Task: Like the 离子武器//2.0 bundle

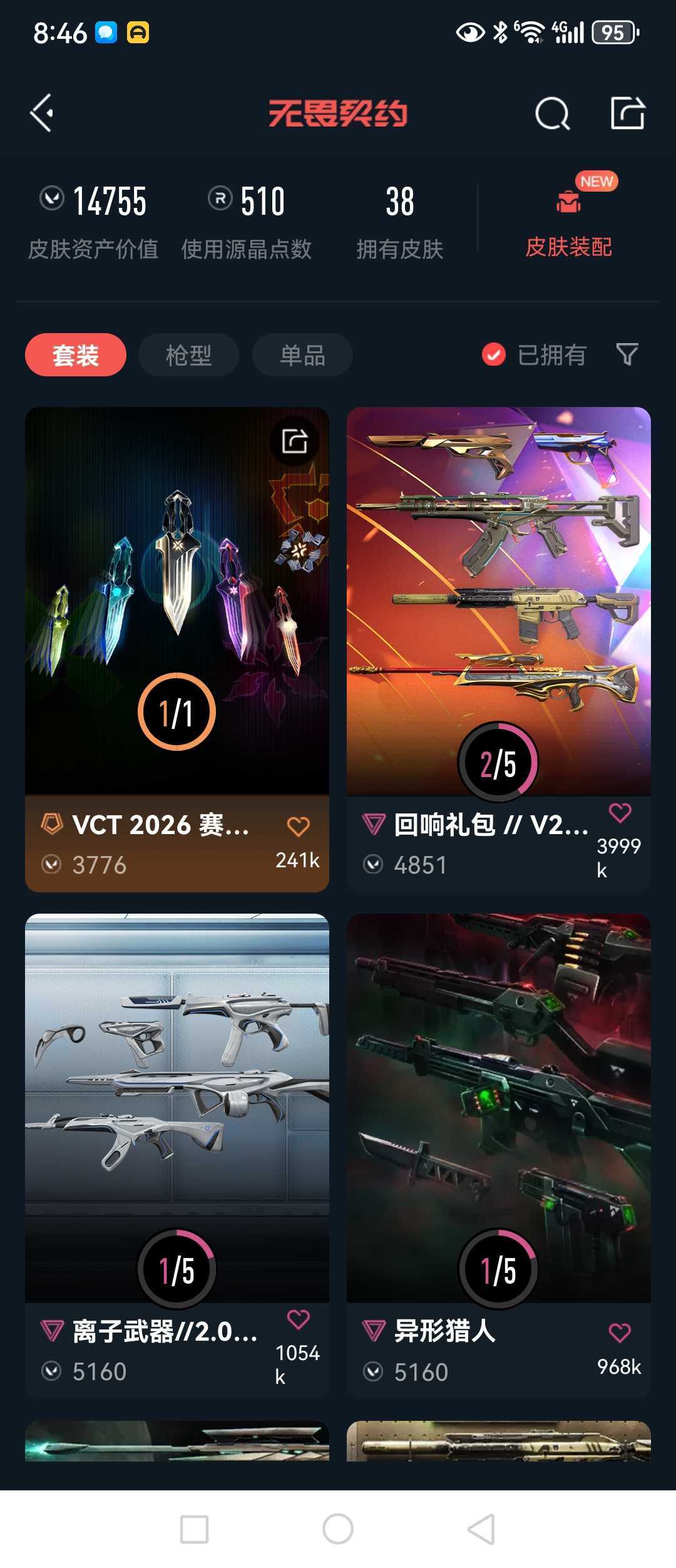Action: (298, 1319)
